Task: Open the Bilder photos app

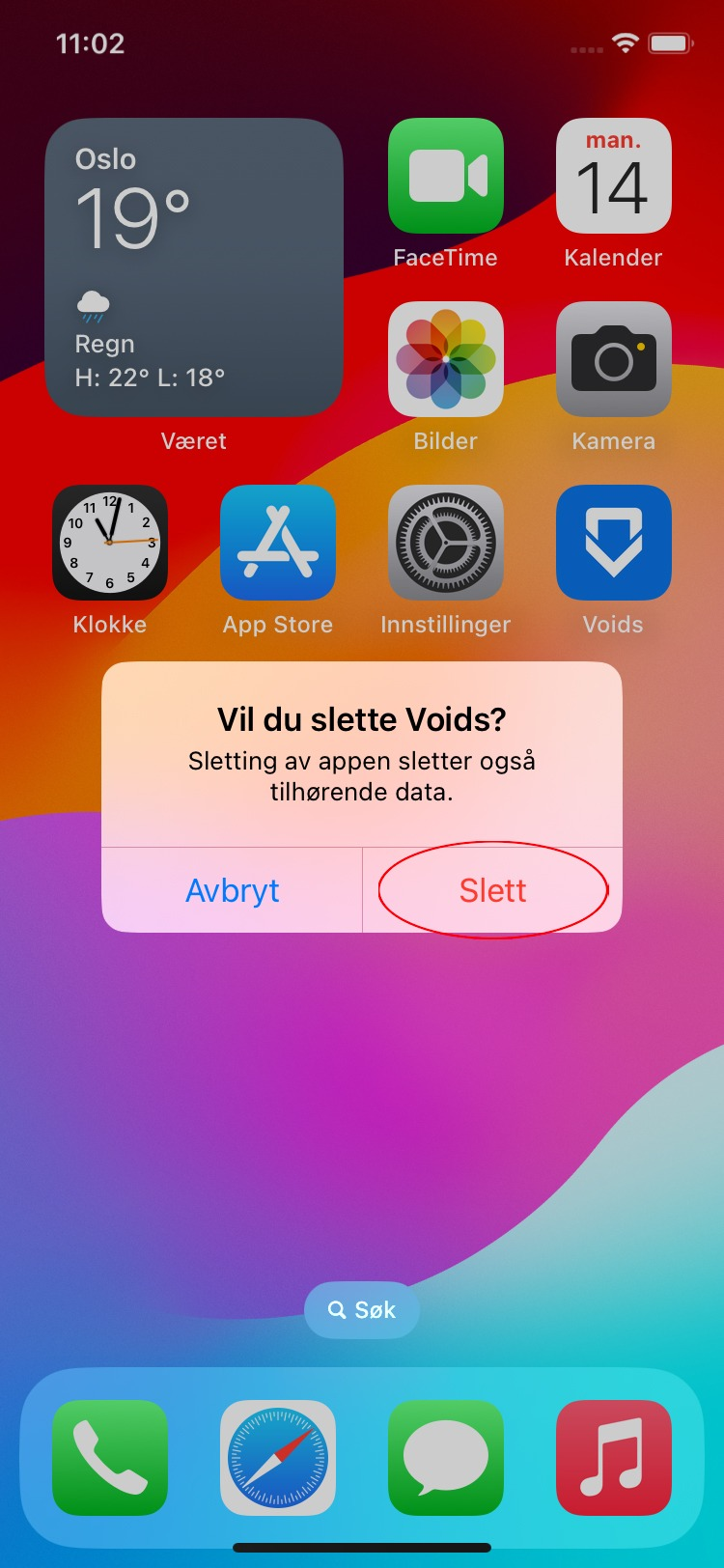Action: (445, 359)
